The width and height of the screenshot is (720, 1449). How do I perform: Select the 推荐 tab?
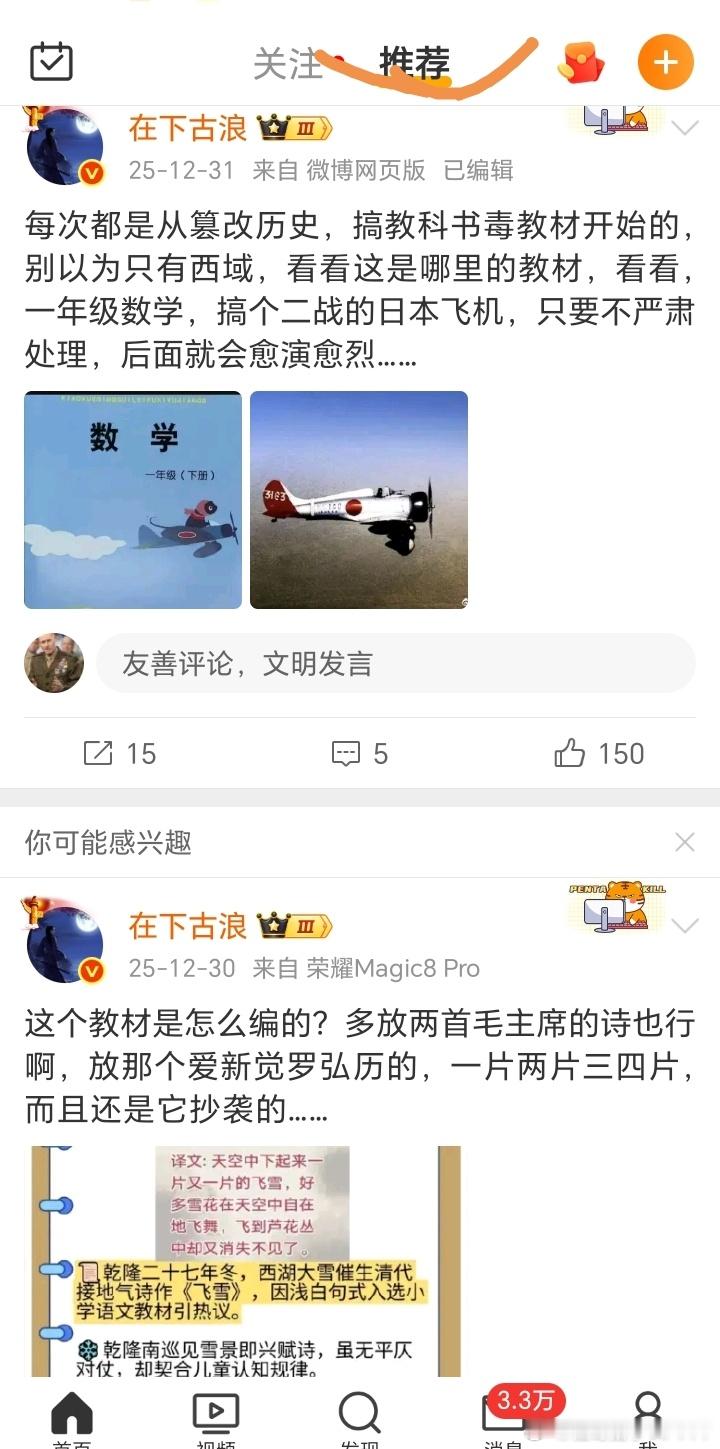click(x=412, y=63)
